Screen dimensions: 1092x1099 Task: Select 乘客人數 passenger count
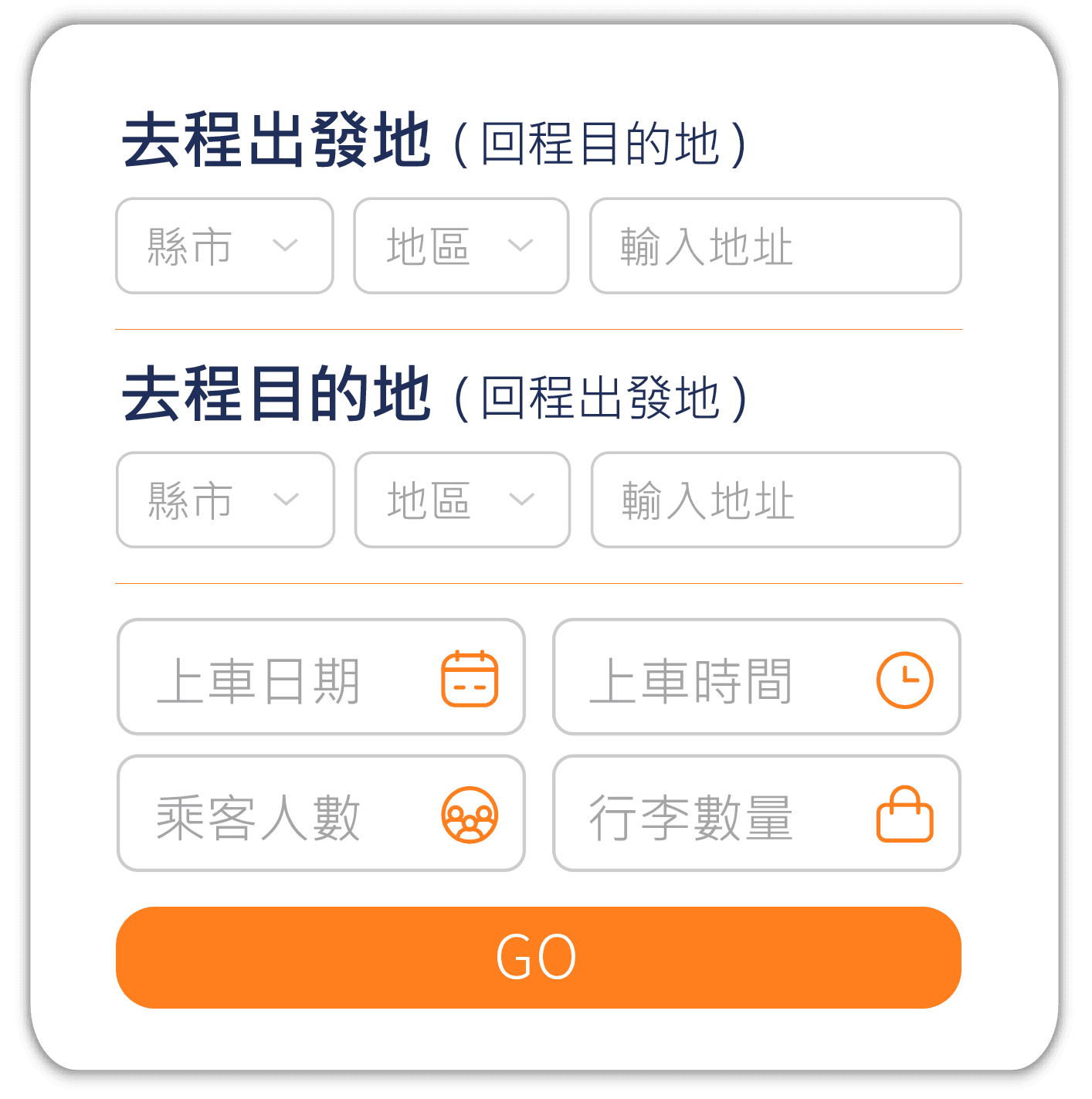320,813
